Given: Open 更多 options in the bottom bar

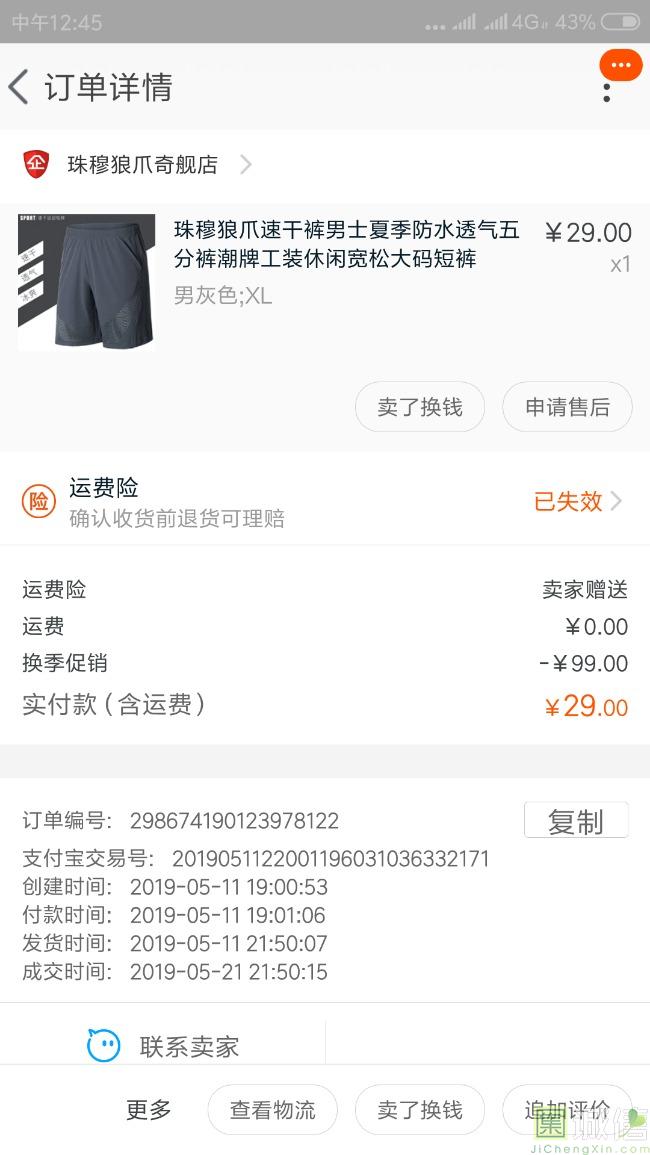Looking at the screenshot, I should click(149, 1109).
